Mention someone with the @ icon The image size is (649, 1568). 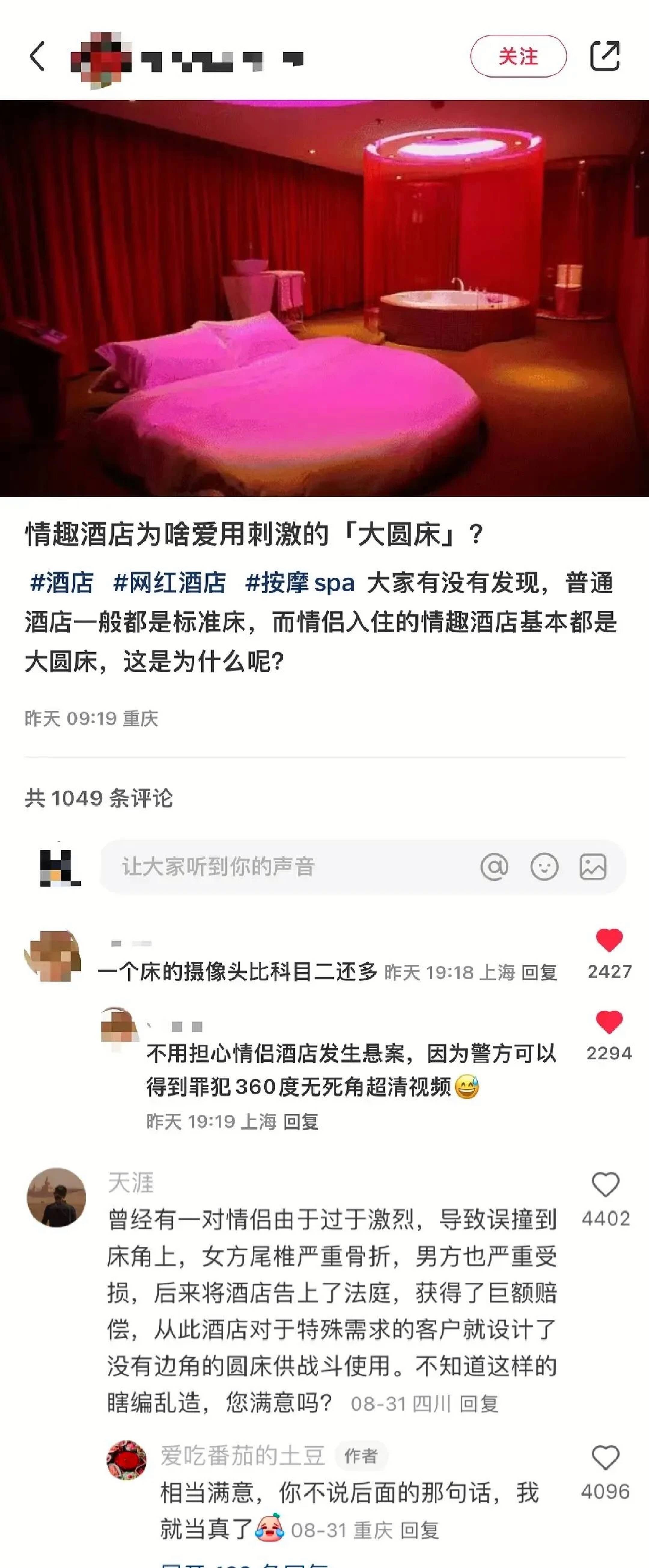click(494, 867)
